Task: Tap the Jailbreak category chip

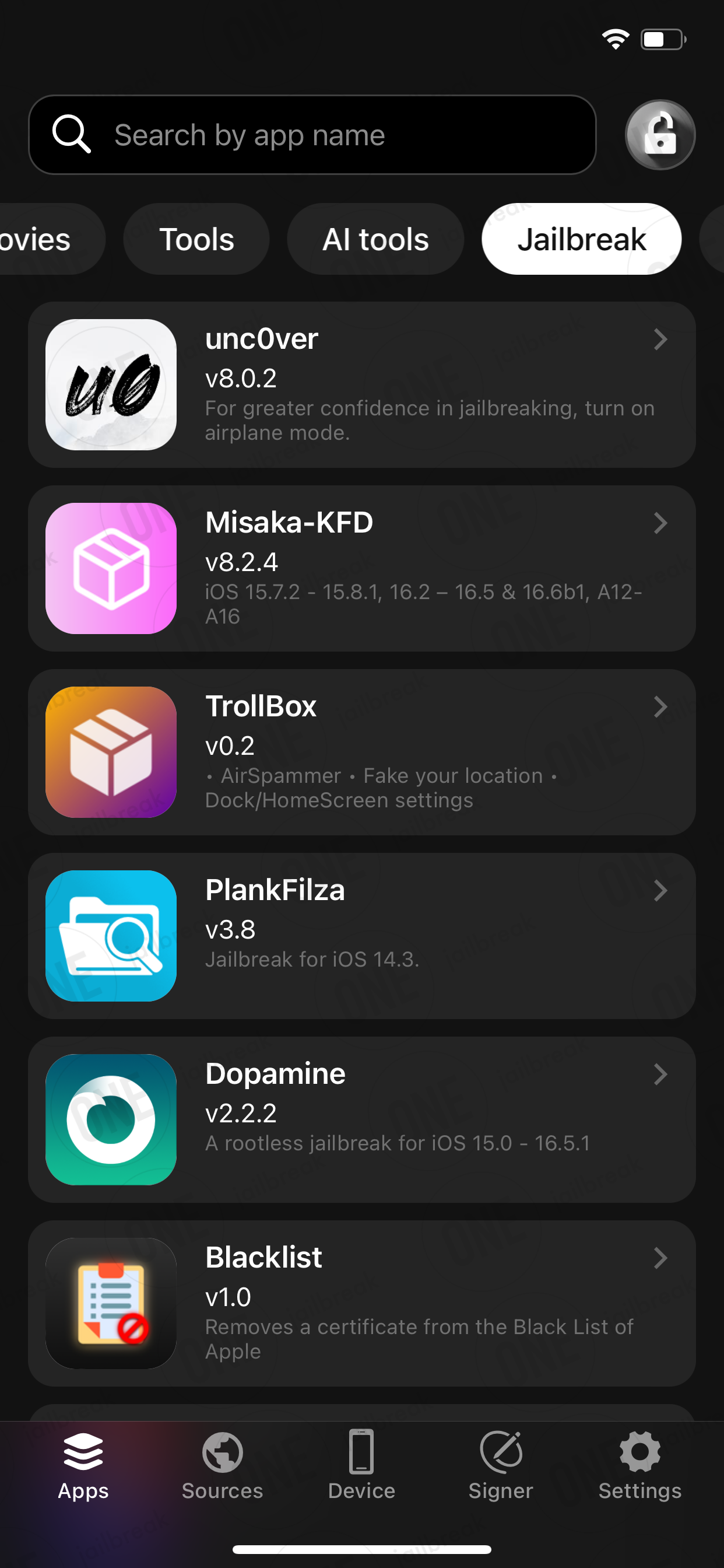Action: (x=582, y=239)
